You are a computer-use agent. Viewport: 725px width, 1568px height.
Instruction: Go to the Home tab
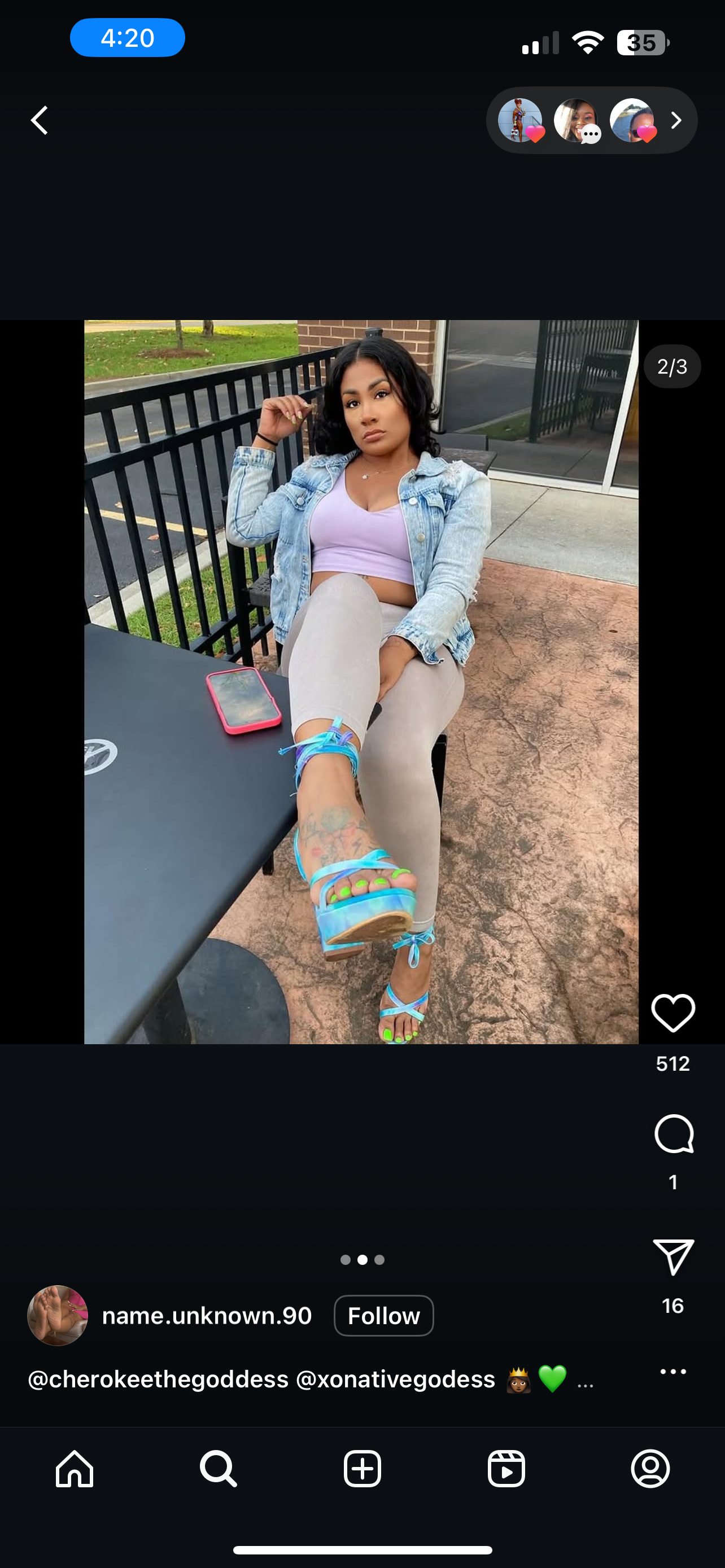75,1469
